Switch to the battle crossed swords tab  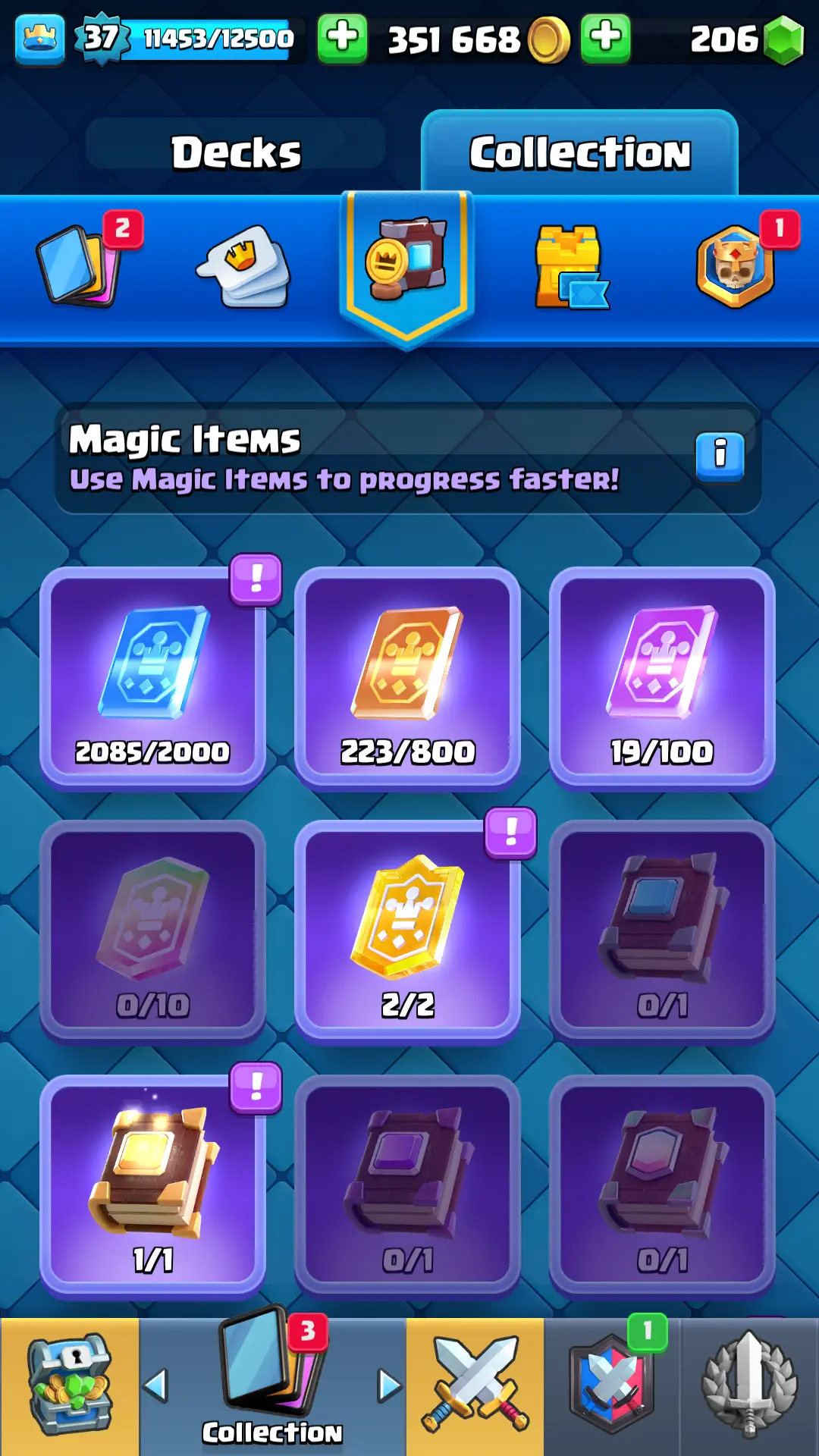point(475,1386)
